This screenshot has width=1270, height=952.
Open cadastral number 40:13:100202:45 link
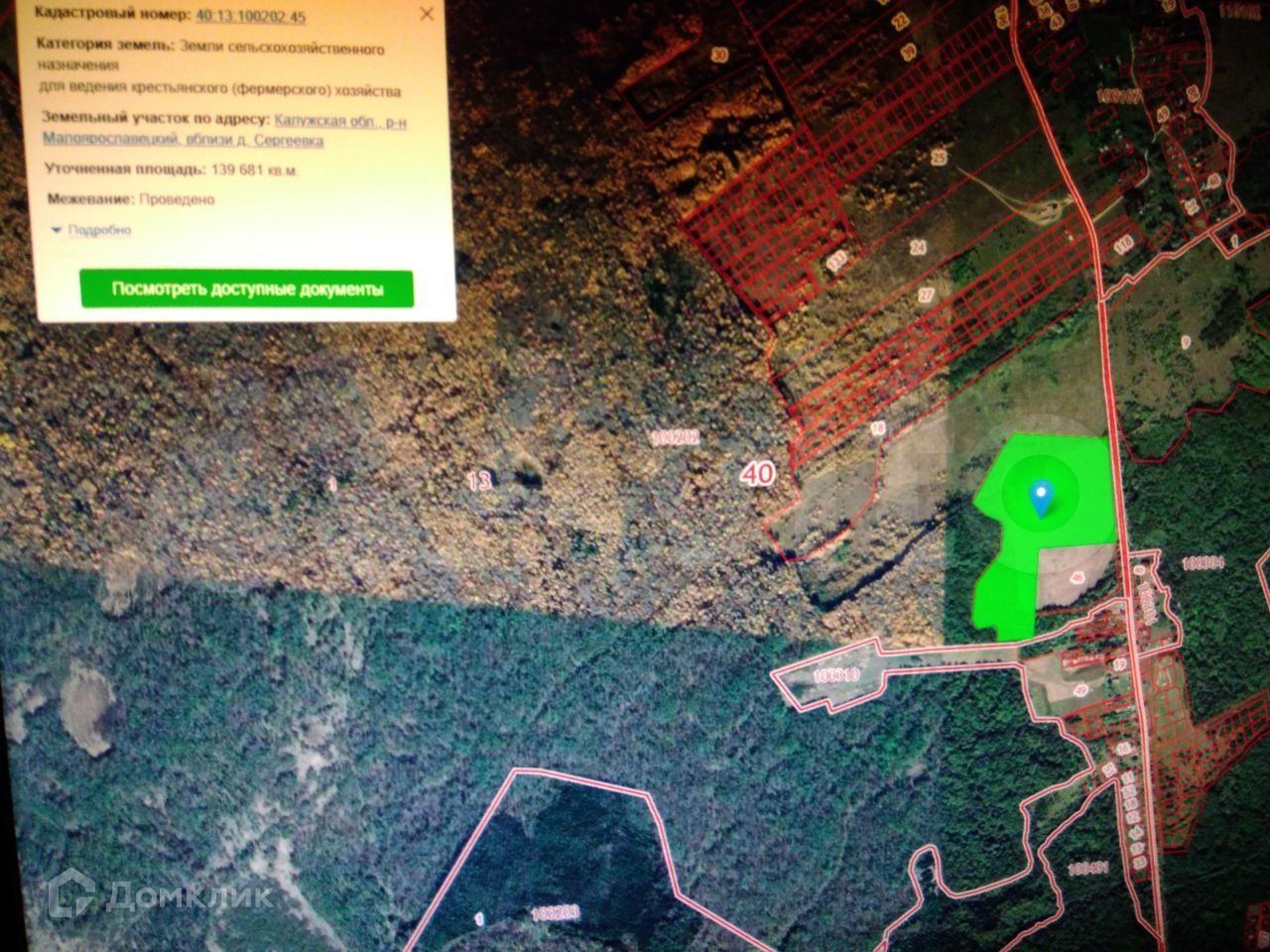pyautogui.click(x=251, y=17)
